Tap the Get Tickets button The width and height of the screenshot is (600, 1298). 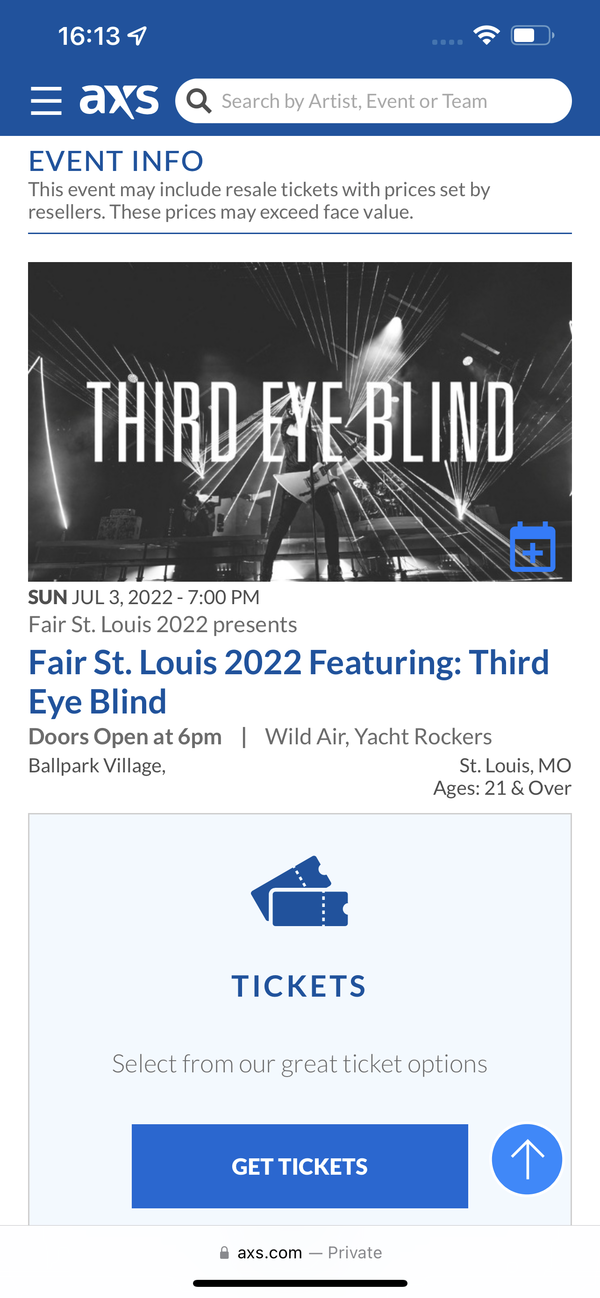coord(299,1166)
